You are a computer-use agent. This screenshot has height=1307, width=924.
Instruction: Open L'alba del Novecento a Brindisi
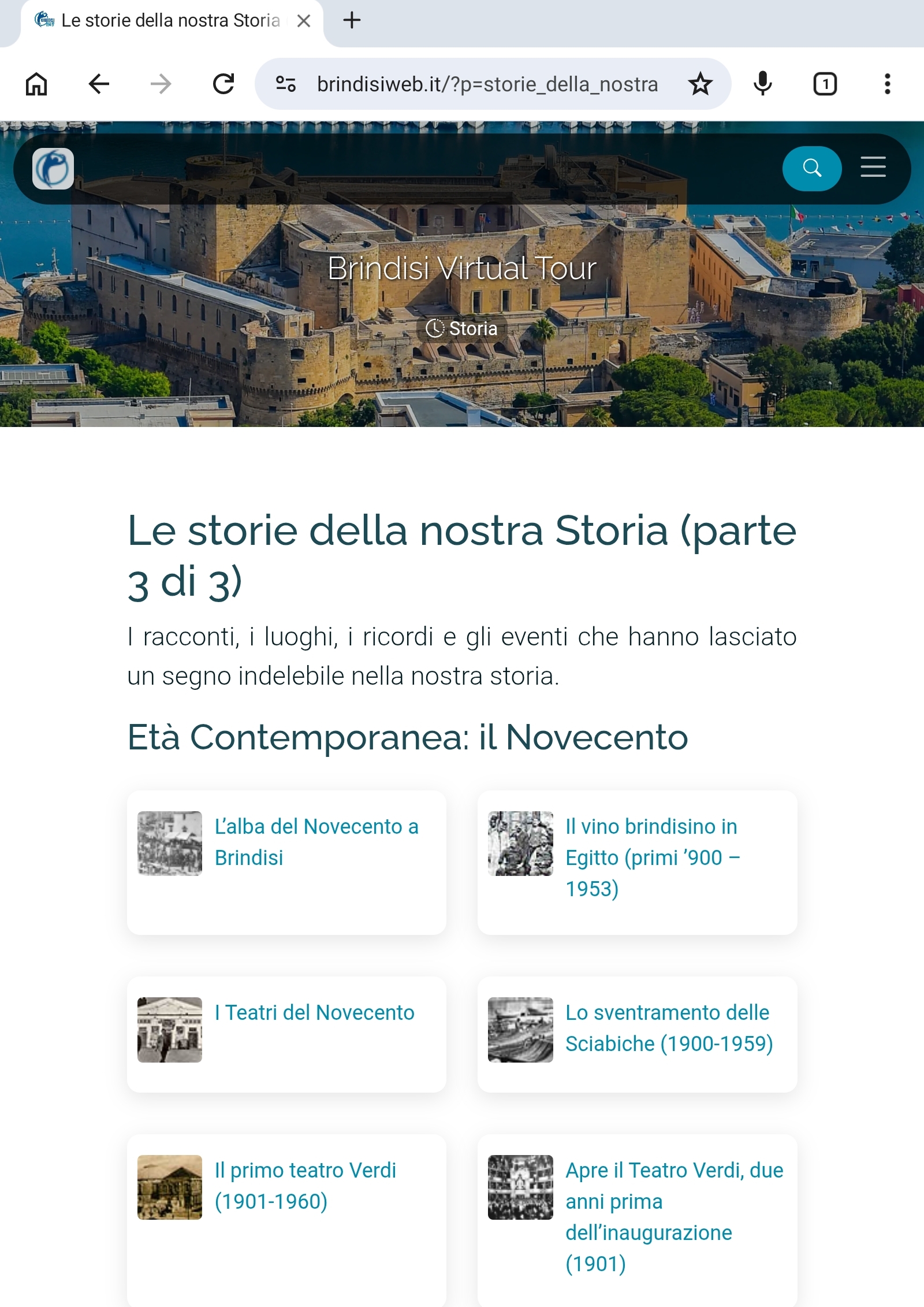(316, 842)
